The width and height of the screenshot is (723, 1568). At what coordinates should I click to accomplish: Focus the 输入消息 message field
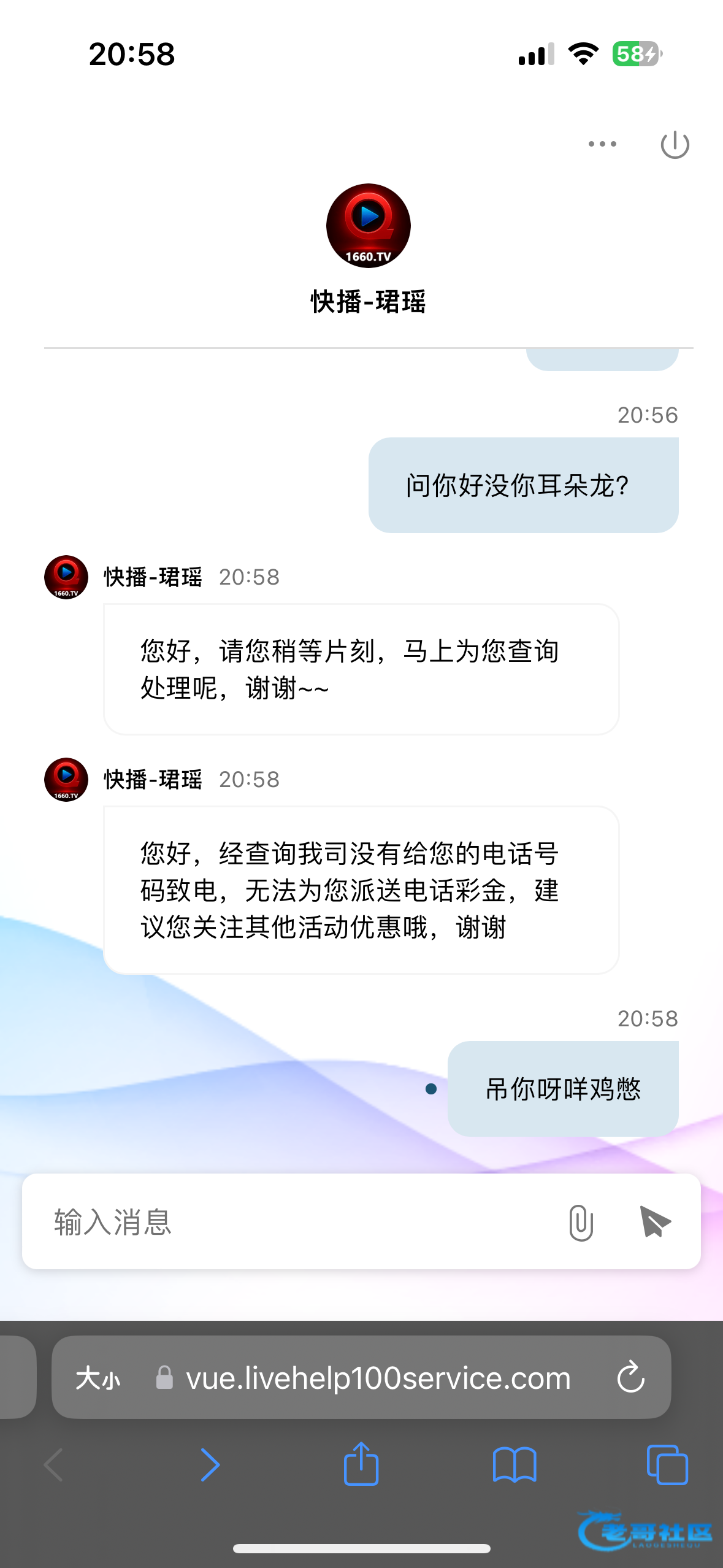pyautogui.click(x=294, y=1222)
